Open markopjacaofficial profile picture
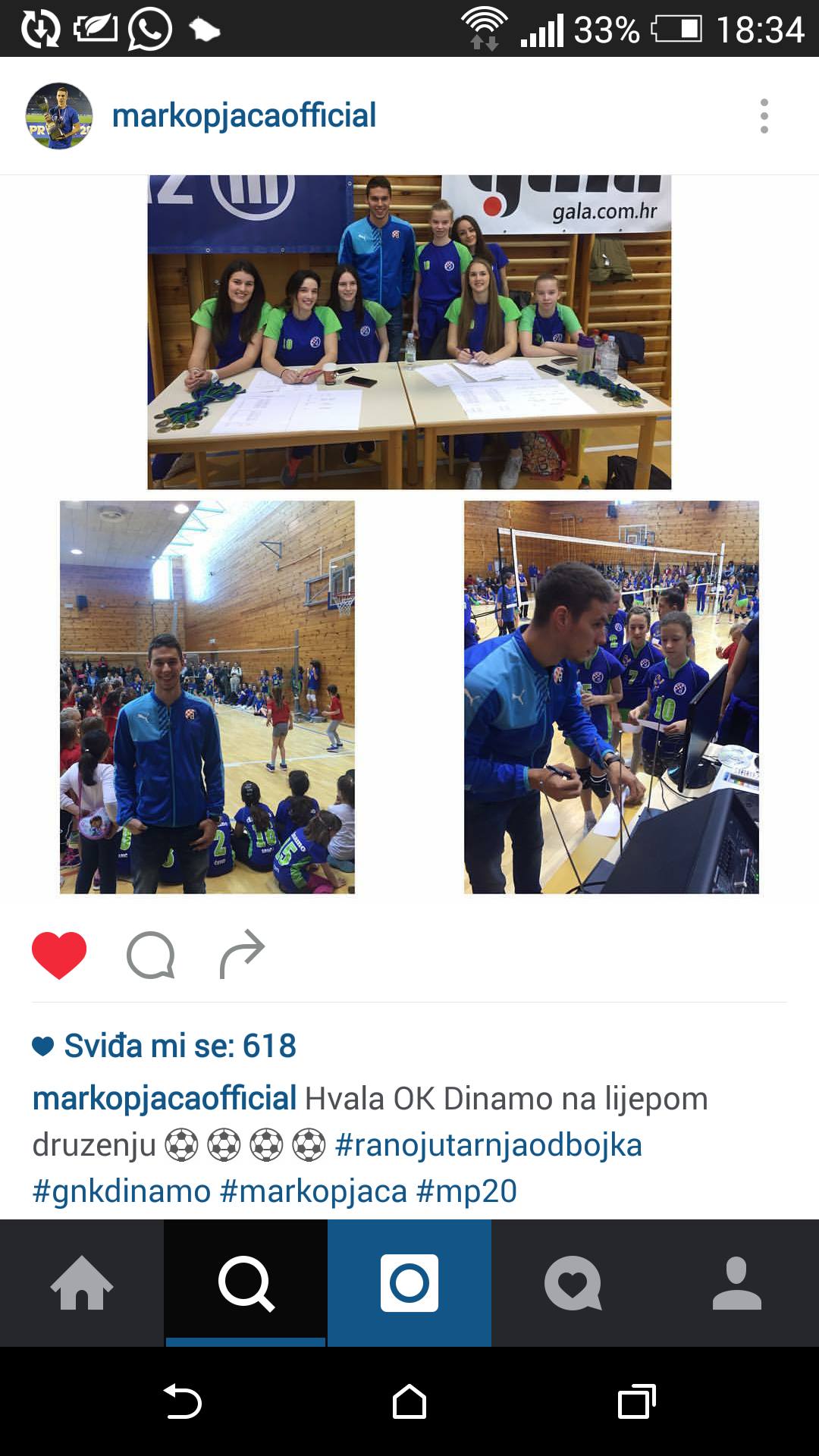Screen dimensions: 819x1456 tap(59, 116)
